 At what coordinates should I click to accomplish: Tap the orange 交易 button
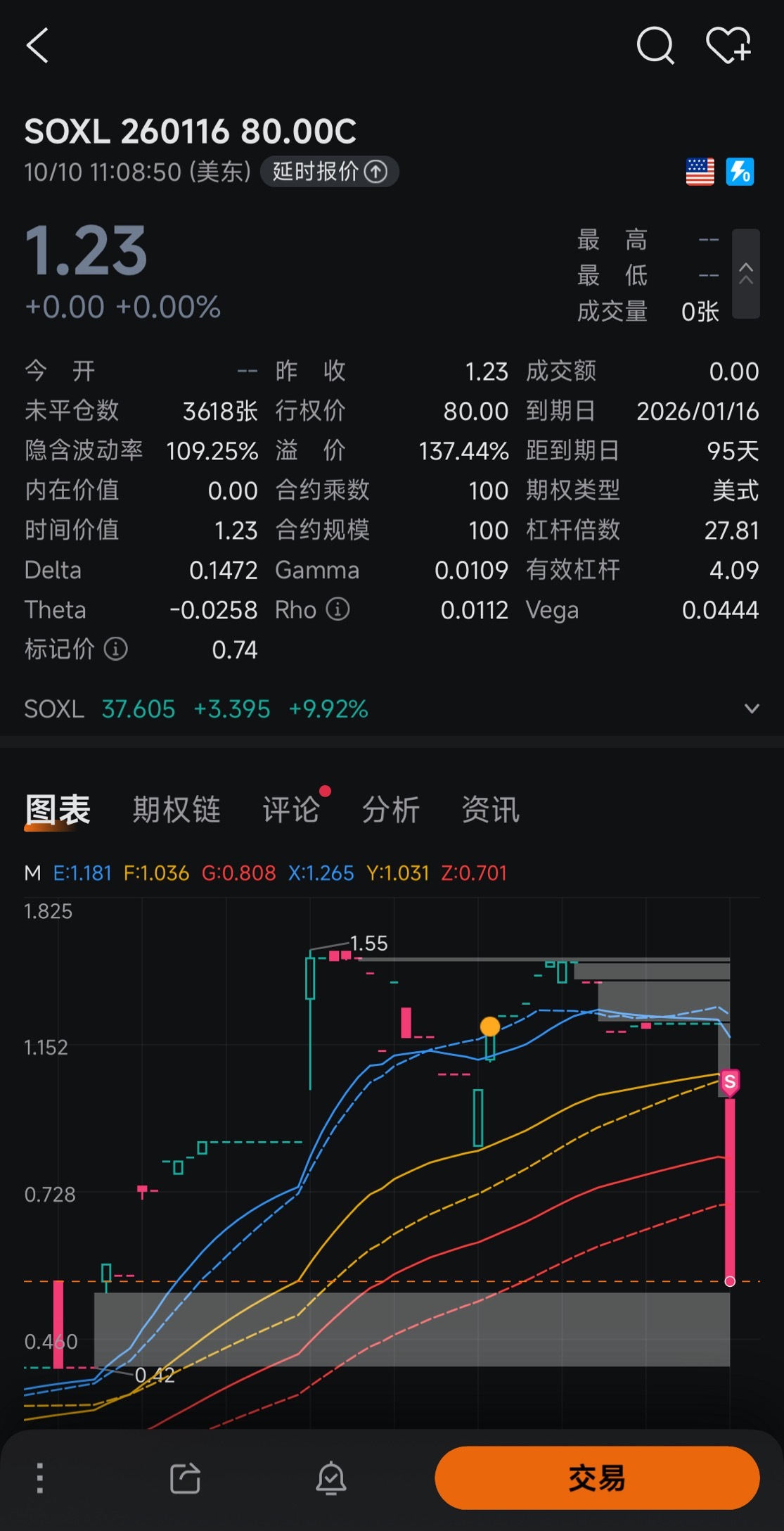(597, 1478)
